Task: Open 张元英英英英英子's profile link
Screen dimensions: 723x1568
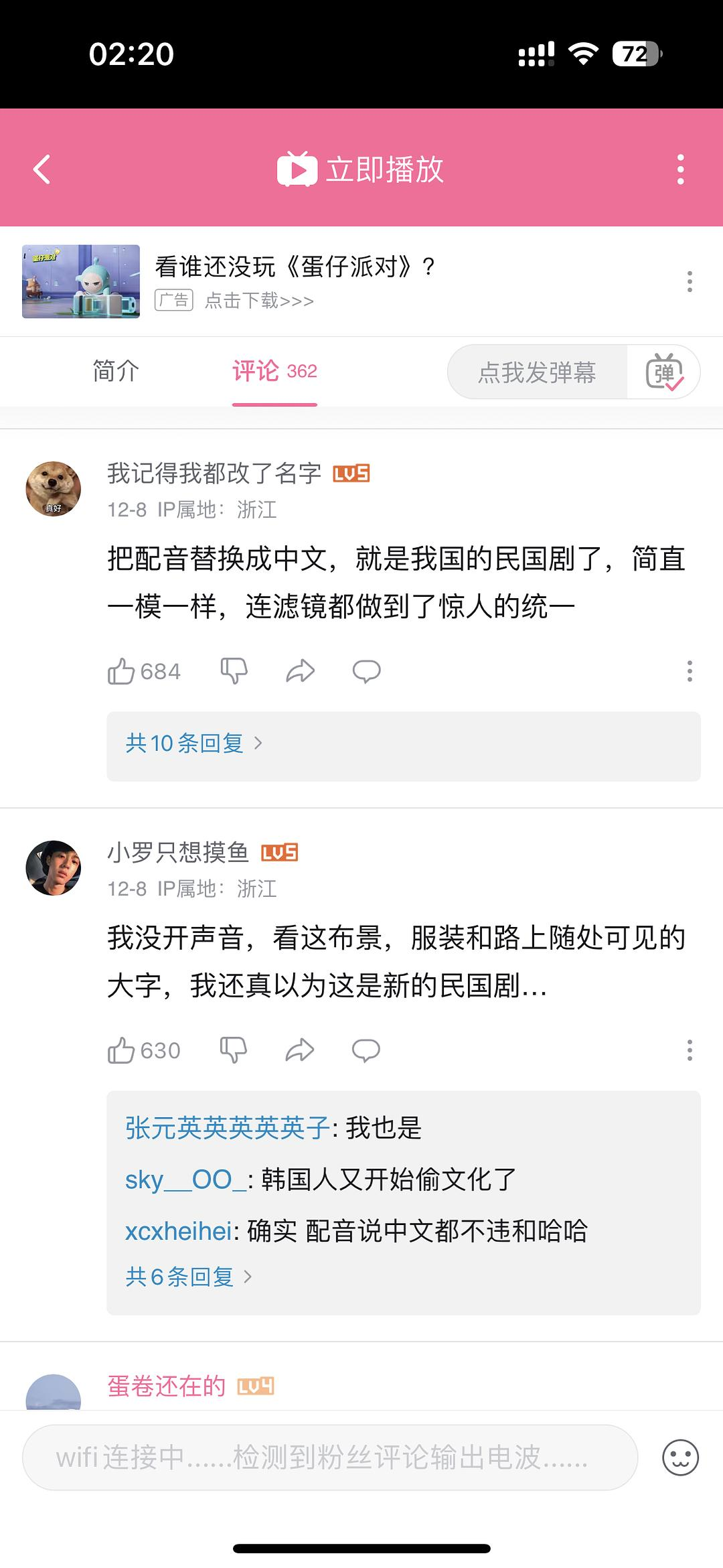Action: coord(228,1128)
